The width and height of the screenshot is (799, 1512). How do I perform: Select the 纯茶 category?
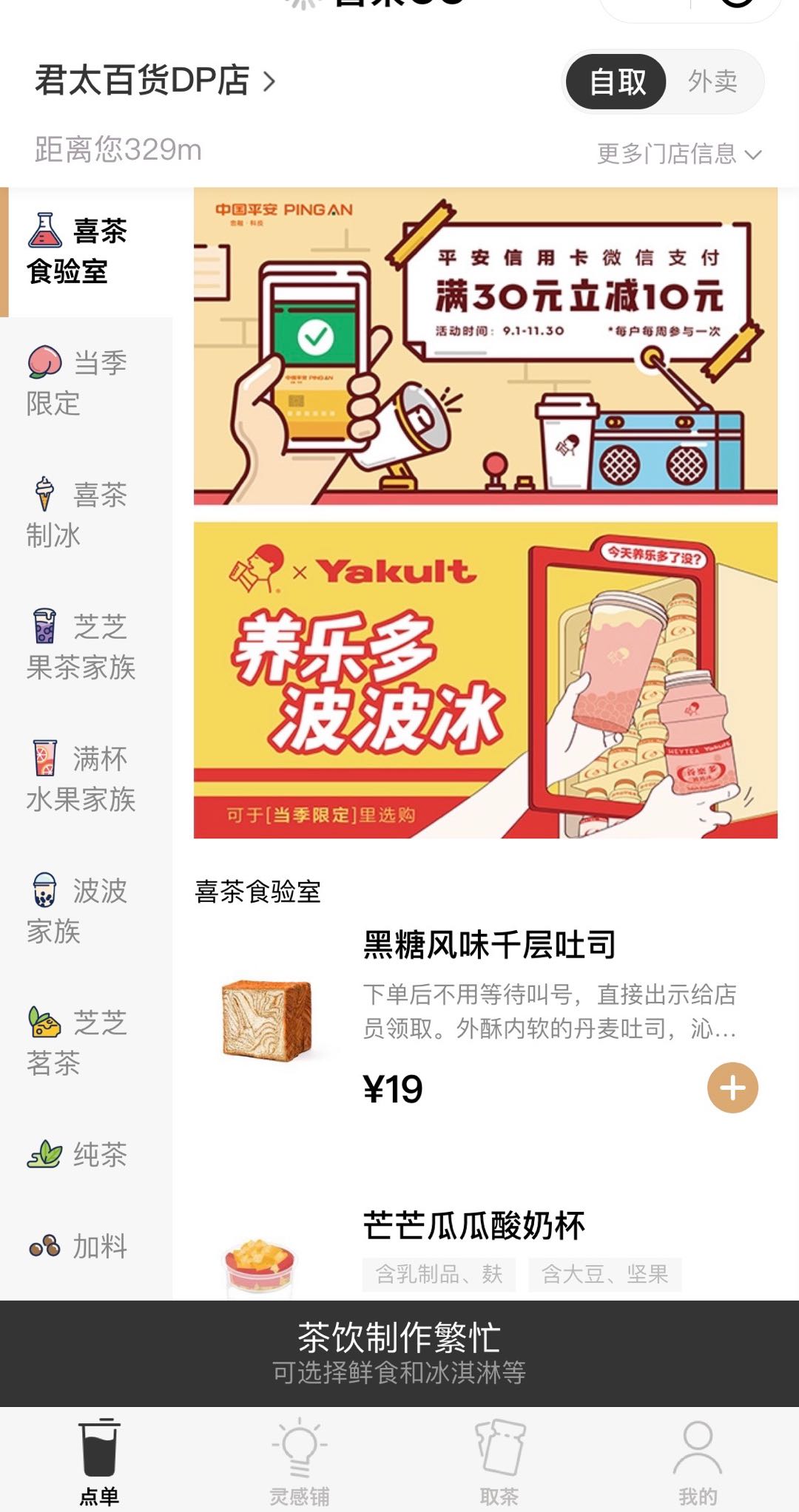pyautogui.click(x=86, y=1154)
